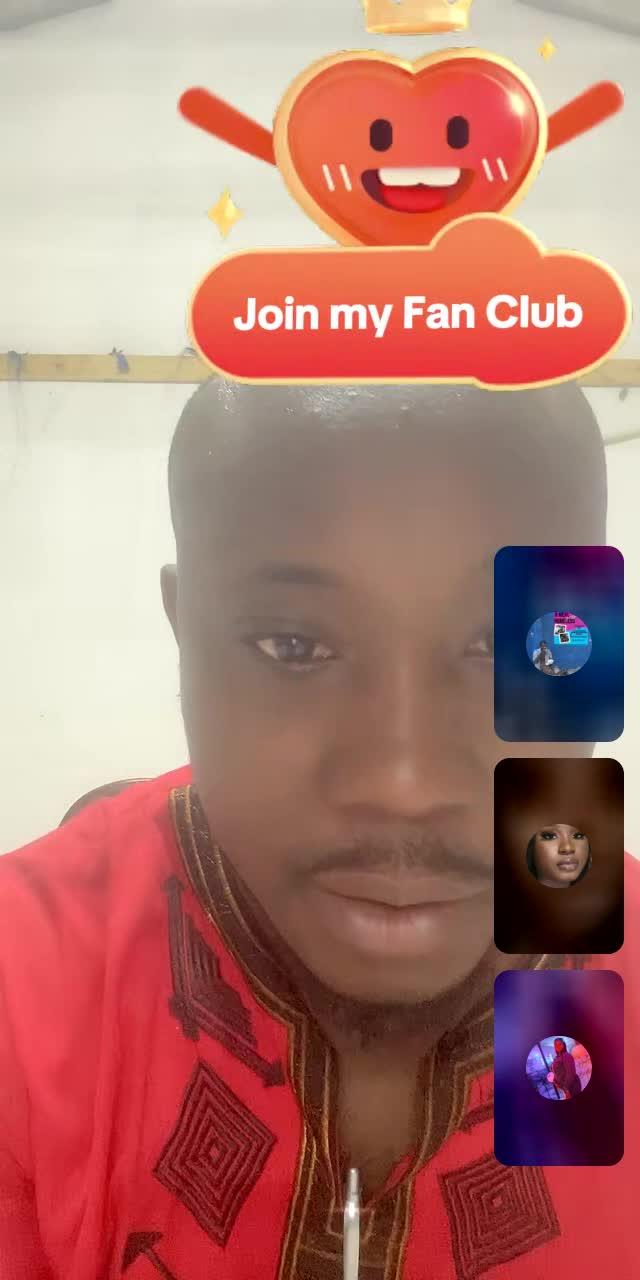Tap the Join my Fan Club sticker
This screenshot has width=640, height=1280.
(408, 313)
